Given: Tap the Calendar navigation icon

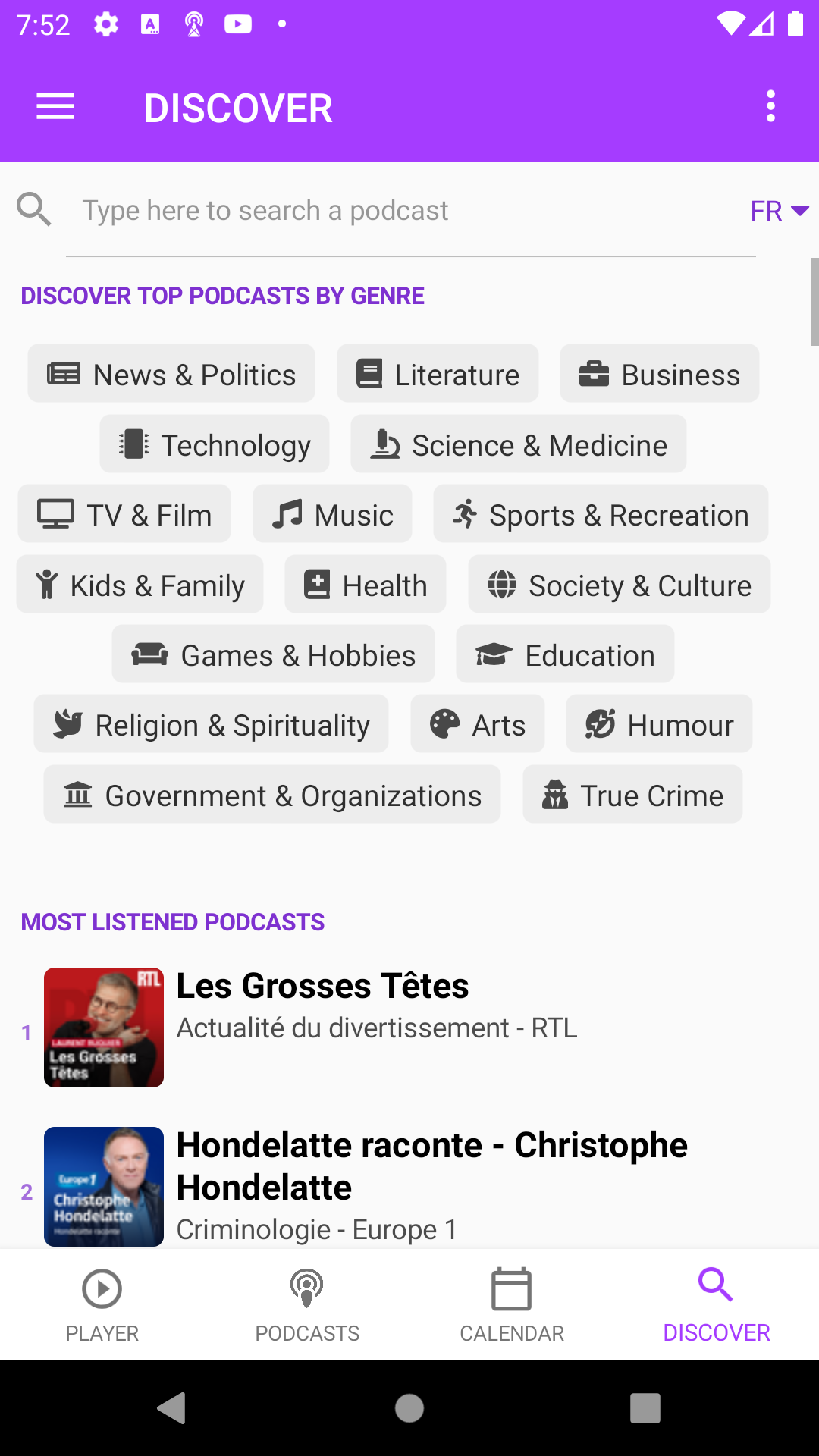Looking at the screenshot, I should coord(512,1304).
